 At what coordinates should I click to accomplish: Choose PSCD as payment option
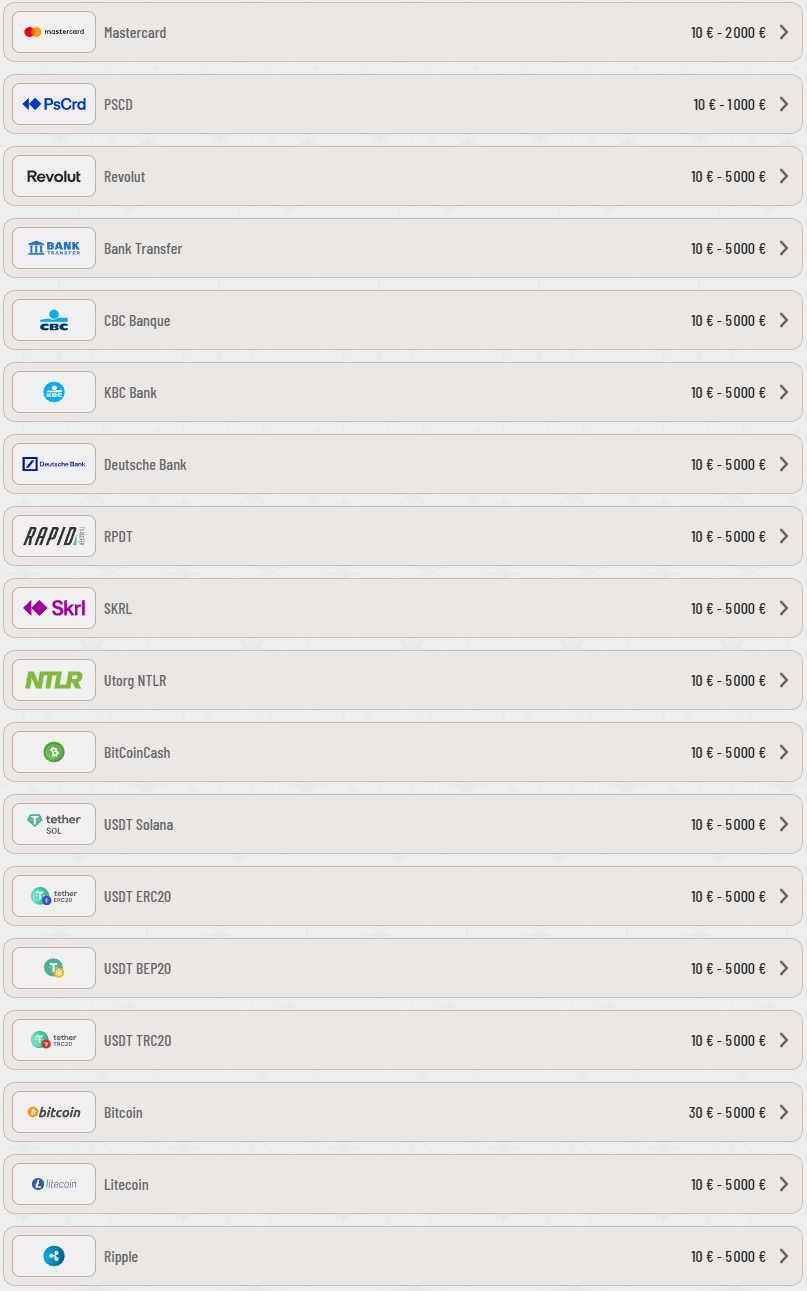[403, 104]
